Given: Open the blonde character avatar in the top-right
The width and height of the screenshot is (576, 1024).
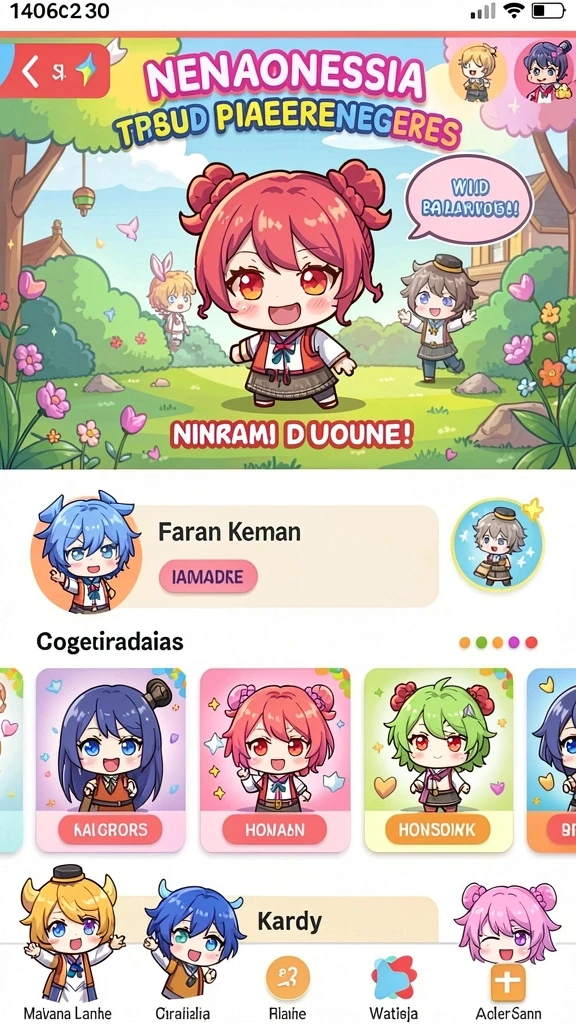Looking at the screenshot, I should [477, 73].
